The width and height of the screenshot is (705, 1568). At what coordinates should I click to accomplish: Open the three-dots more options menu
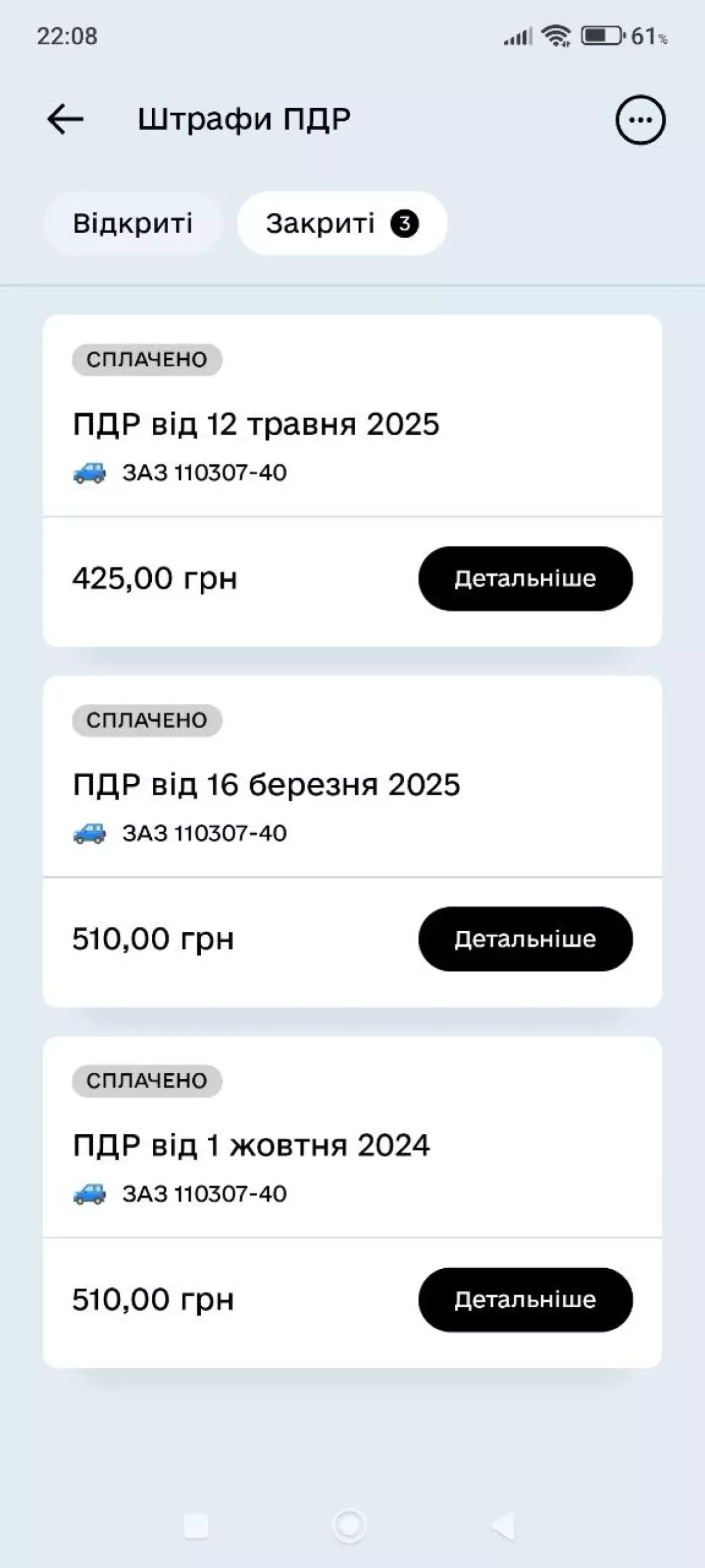(640, 120)
